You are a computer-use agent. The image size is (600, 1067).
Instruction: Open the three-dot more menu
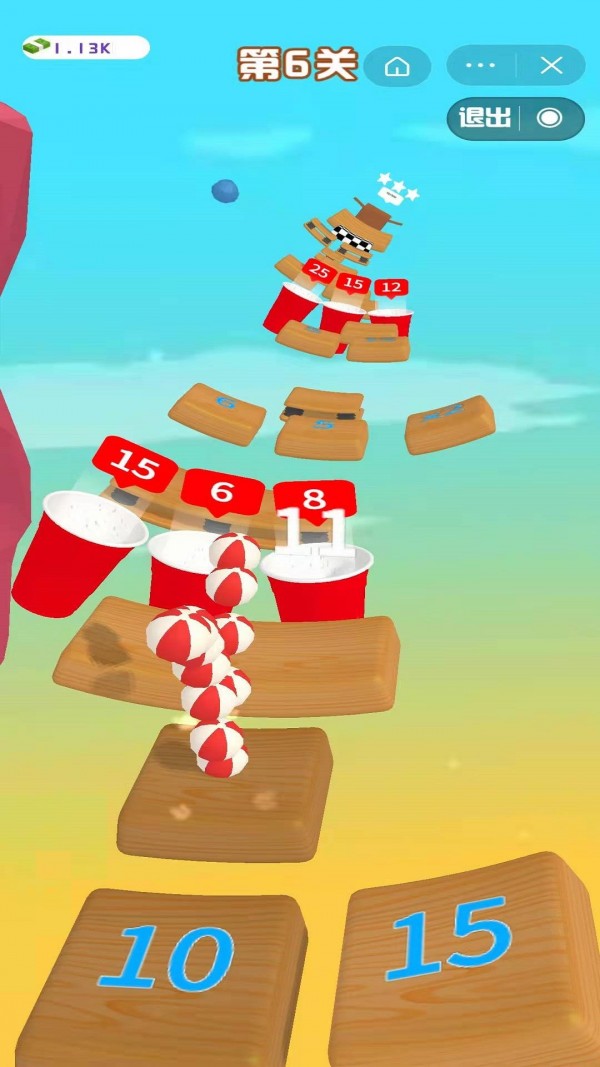[481, 66]
